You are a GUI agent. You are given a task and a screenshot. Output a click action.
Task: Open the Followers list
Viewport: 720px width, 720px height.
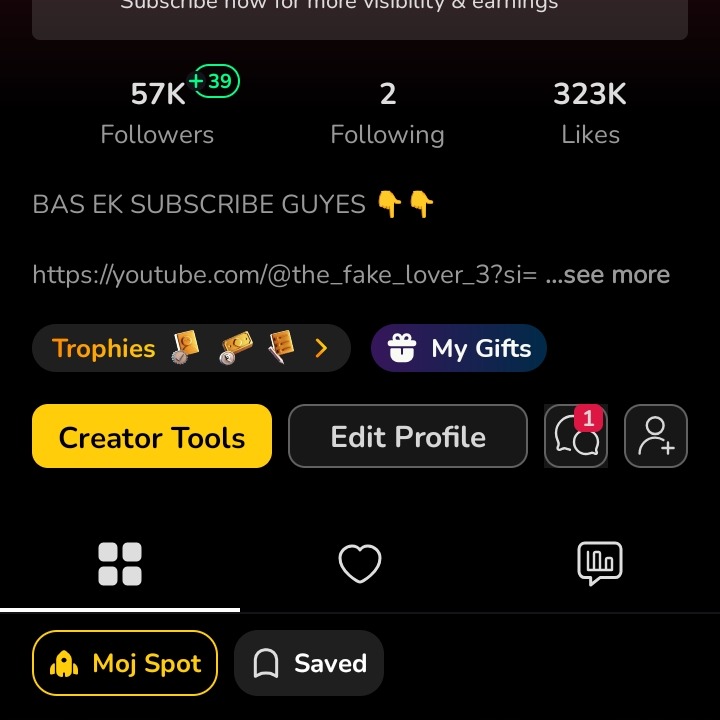[157, 114]
